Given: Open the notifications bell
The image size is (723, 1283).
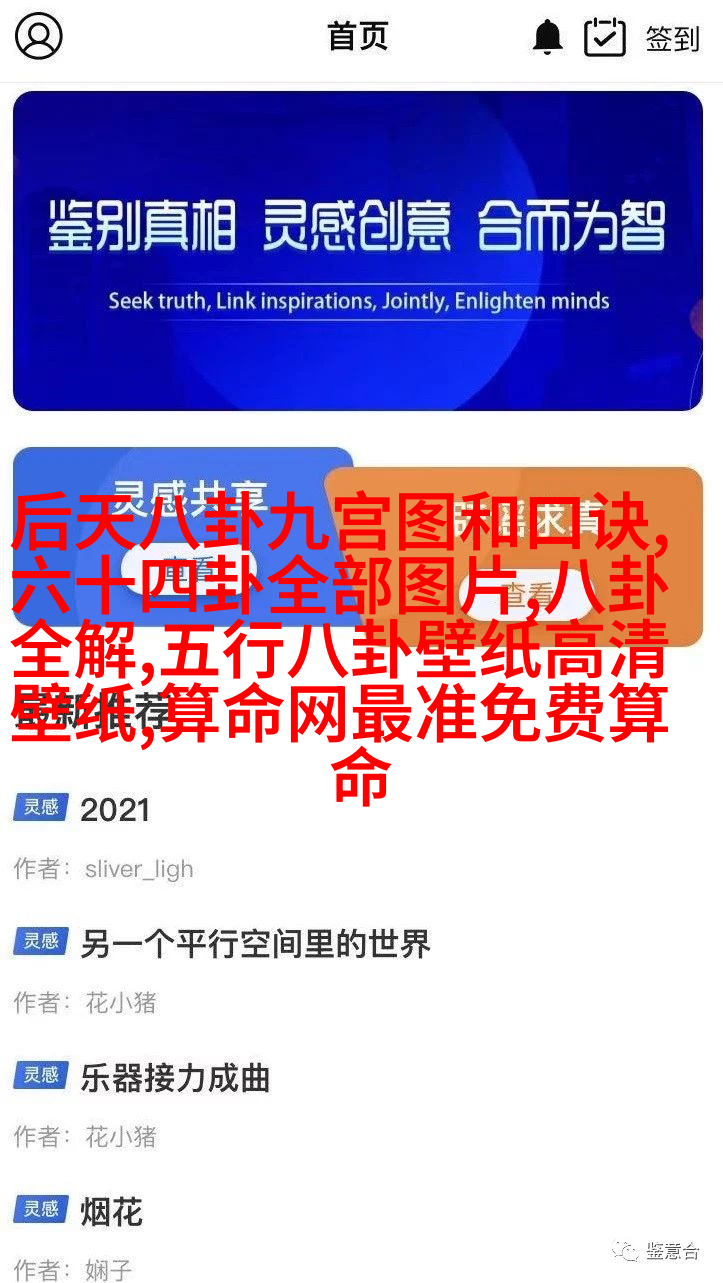Looking at the screenshot, I should tap(547, 38).
